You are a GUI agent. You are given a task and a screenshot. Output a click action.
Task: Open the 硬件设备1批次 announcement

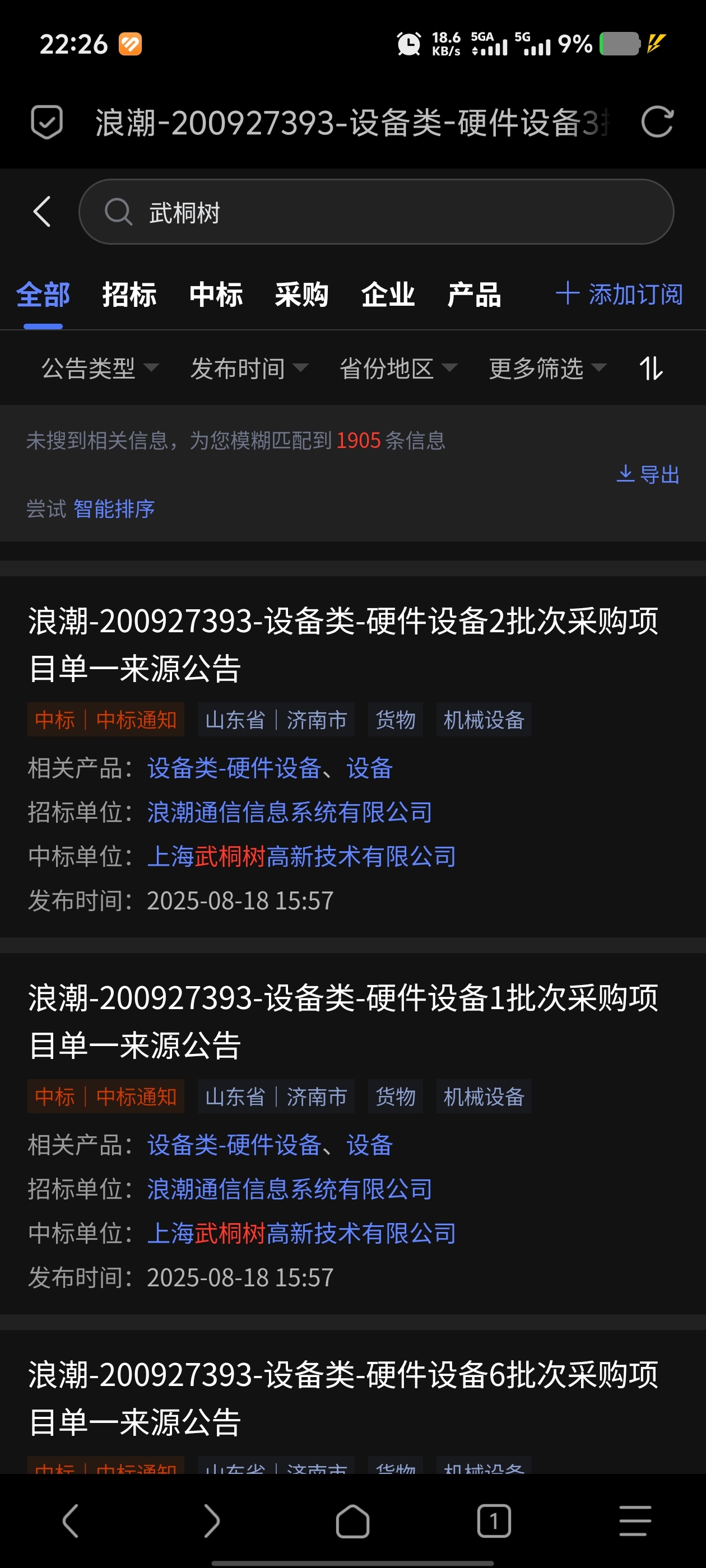click(x=343, y=1021)
